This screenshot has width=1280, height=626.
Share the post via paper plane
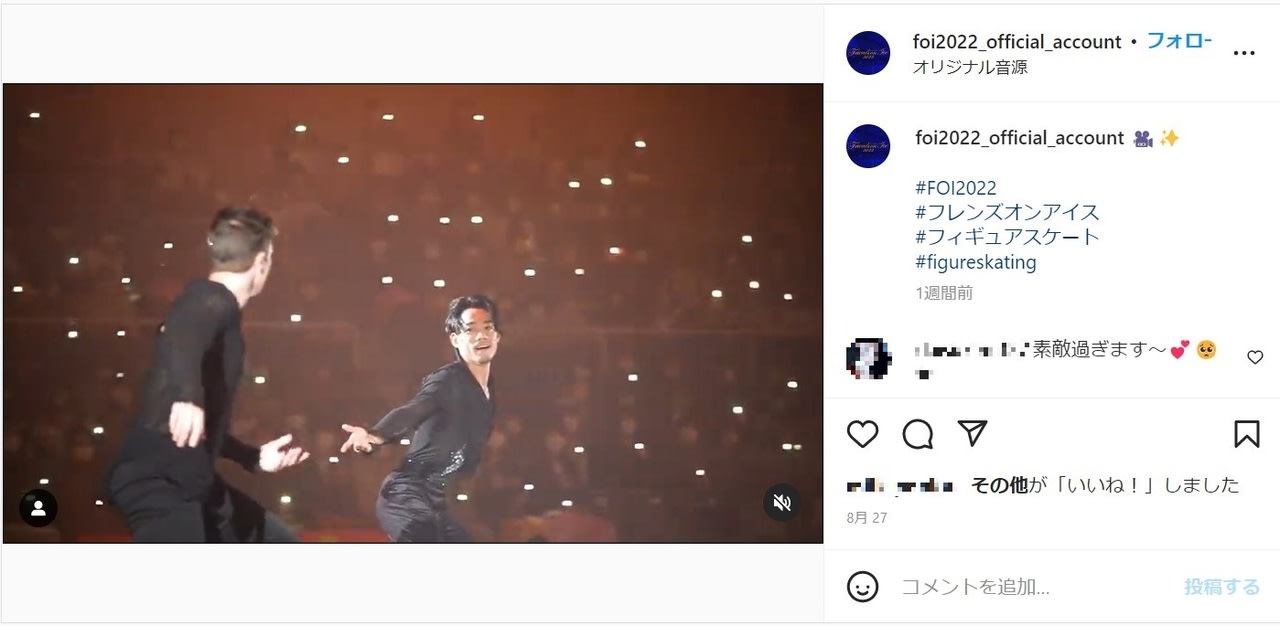point(972,433)
